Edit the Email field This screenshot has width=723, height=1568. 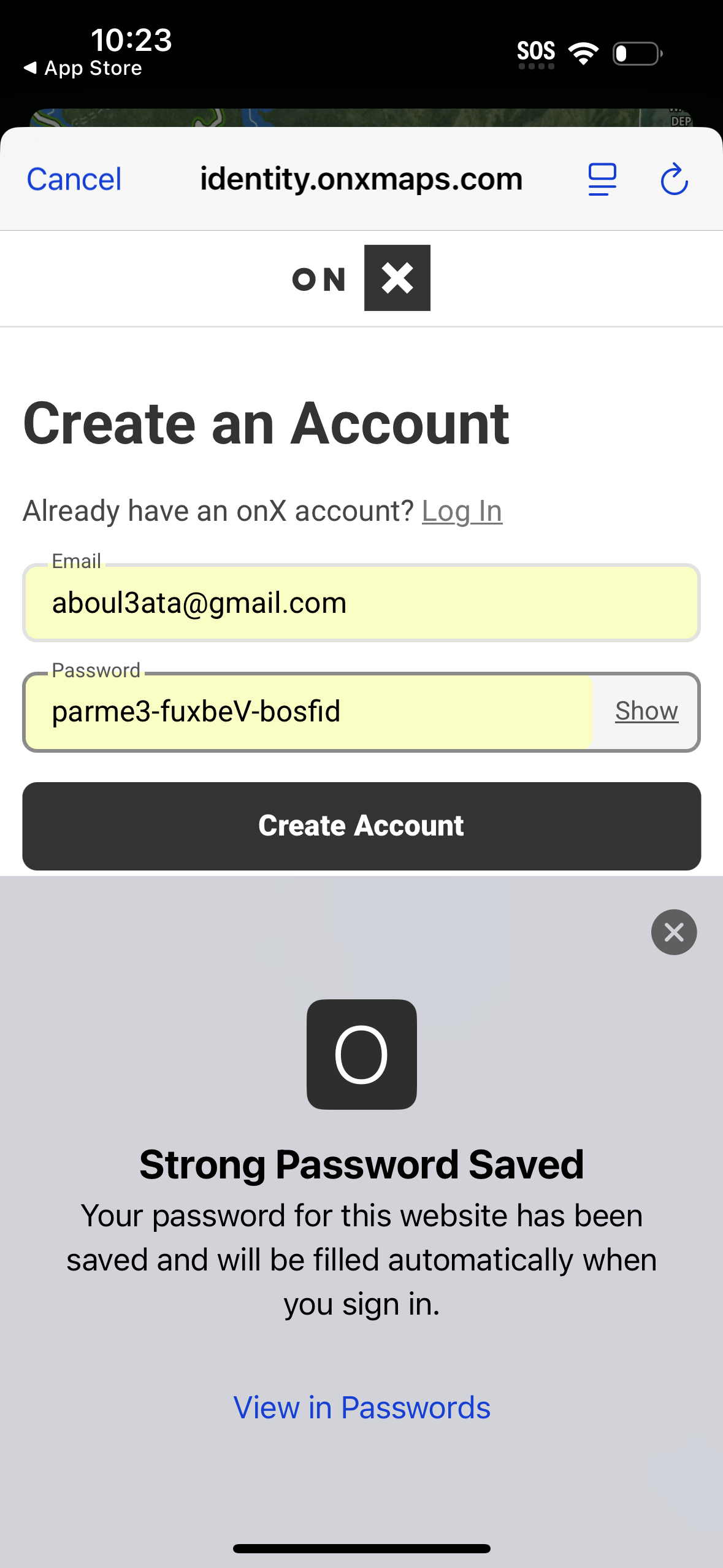coord(361,603)
